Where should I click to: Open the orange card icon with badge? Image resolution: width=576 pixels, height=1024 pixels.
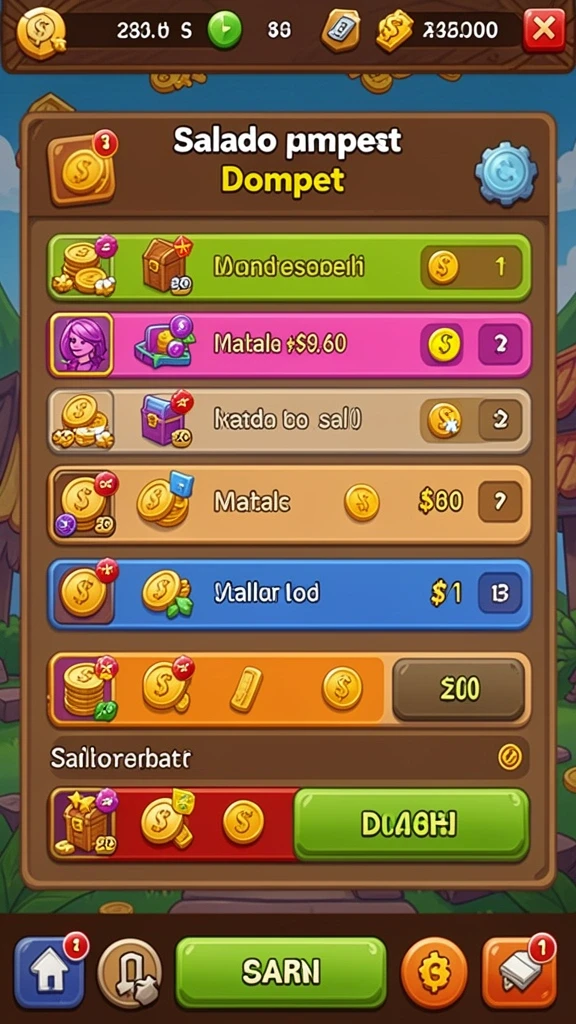pyautogui.click(x=519, y=972)
